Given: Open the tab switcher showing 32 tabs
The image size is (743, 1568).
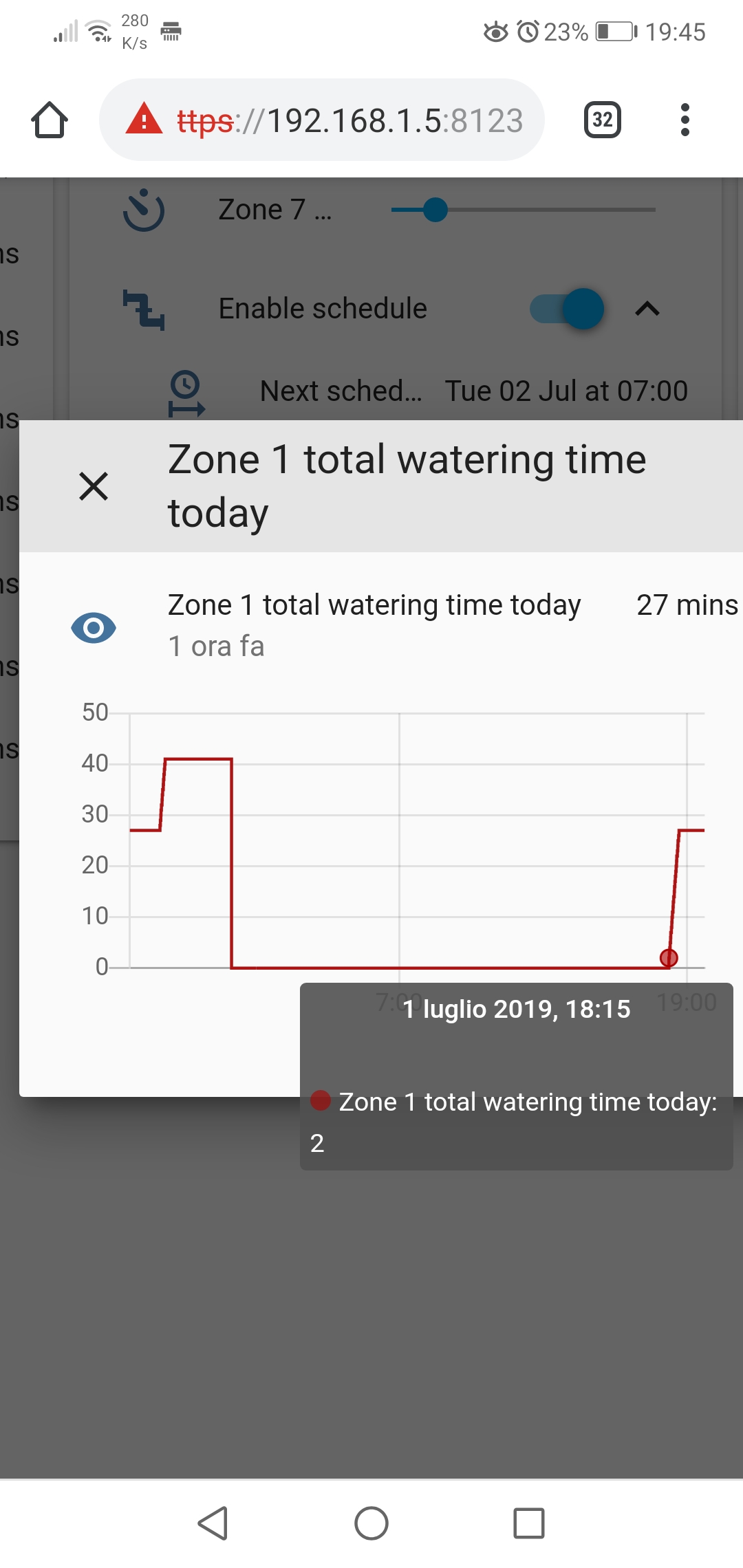Looking at the screenshot, I should click(603, 120).
